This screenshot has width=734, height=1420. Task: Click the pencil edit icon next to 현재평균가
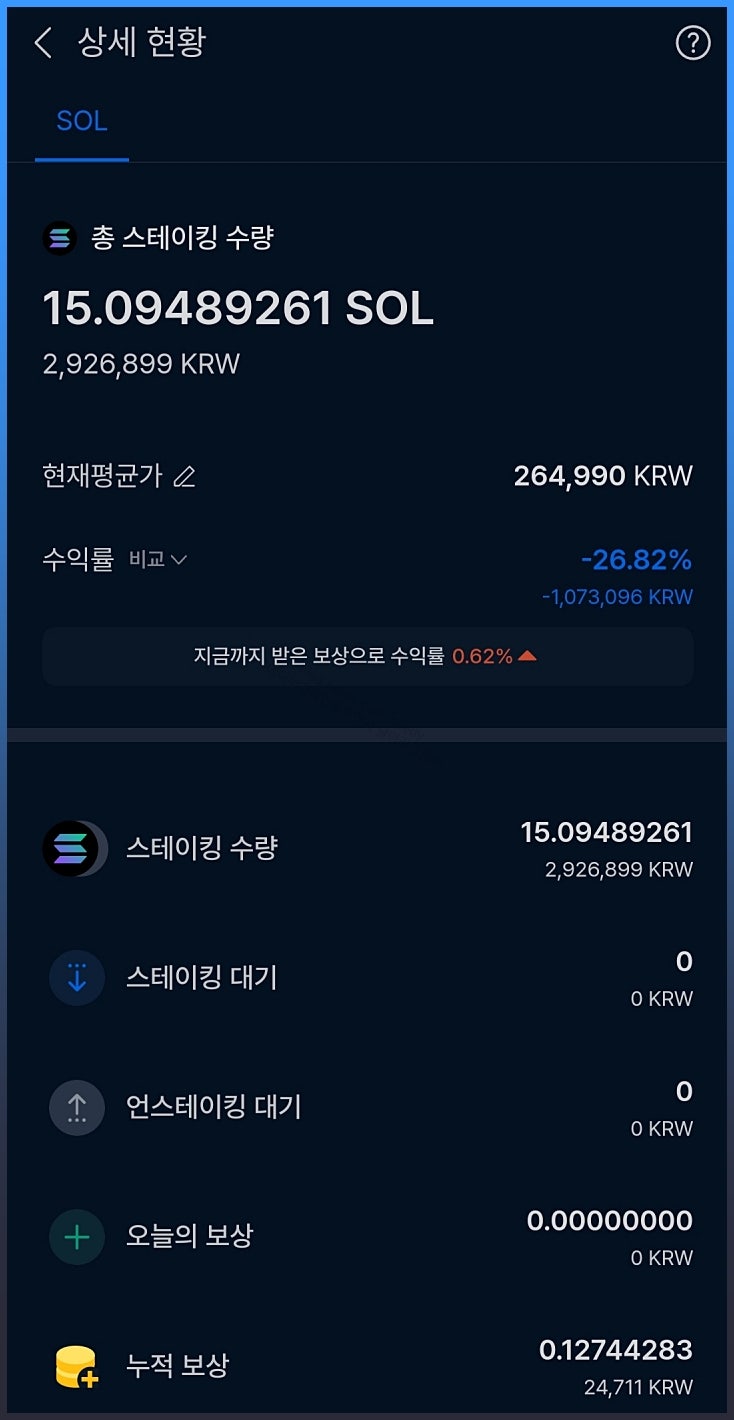tap(185, 478)
